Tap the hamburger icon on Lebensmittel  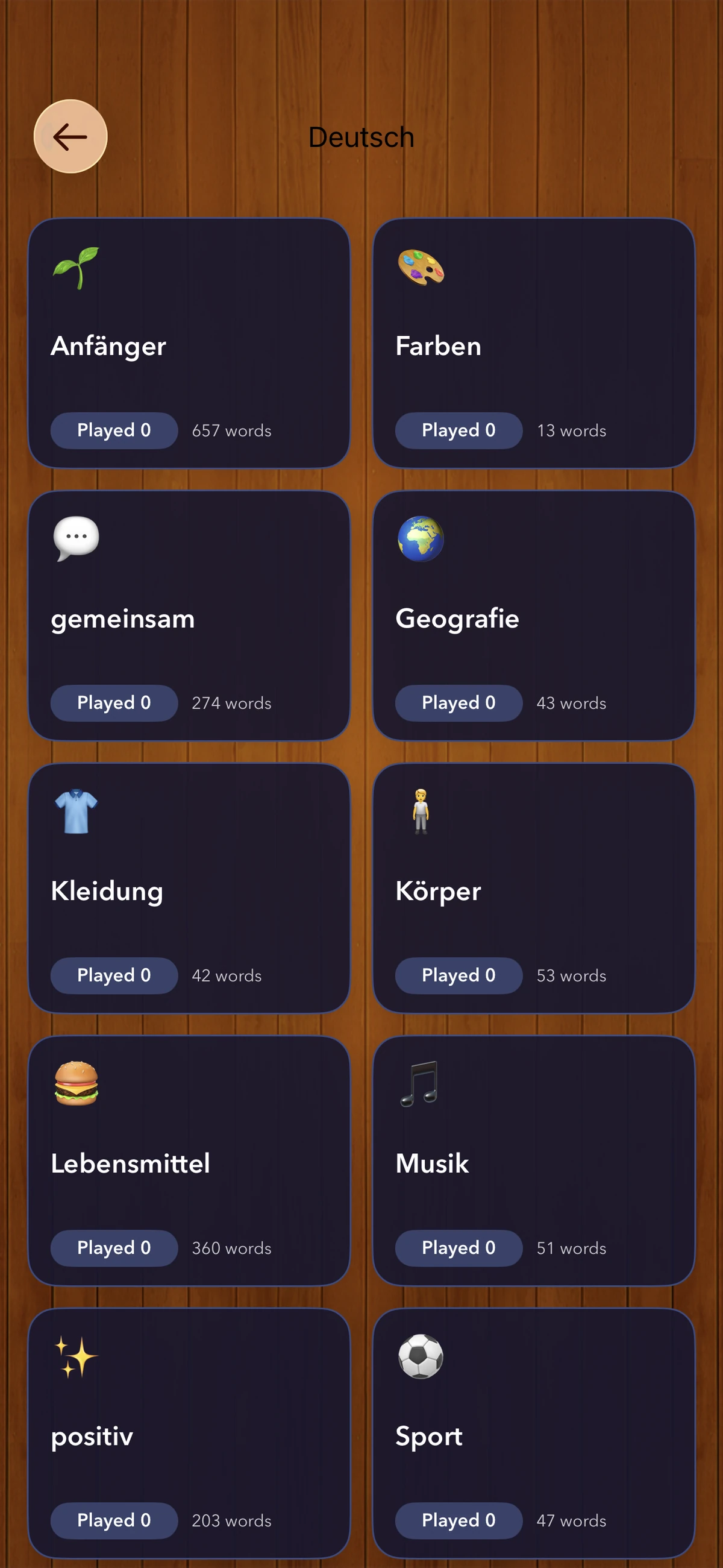[x=75, y=1085]
